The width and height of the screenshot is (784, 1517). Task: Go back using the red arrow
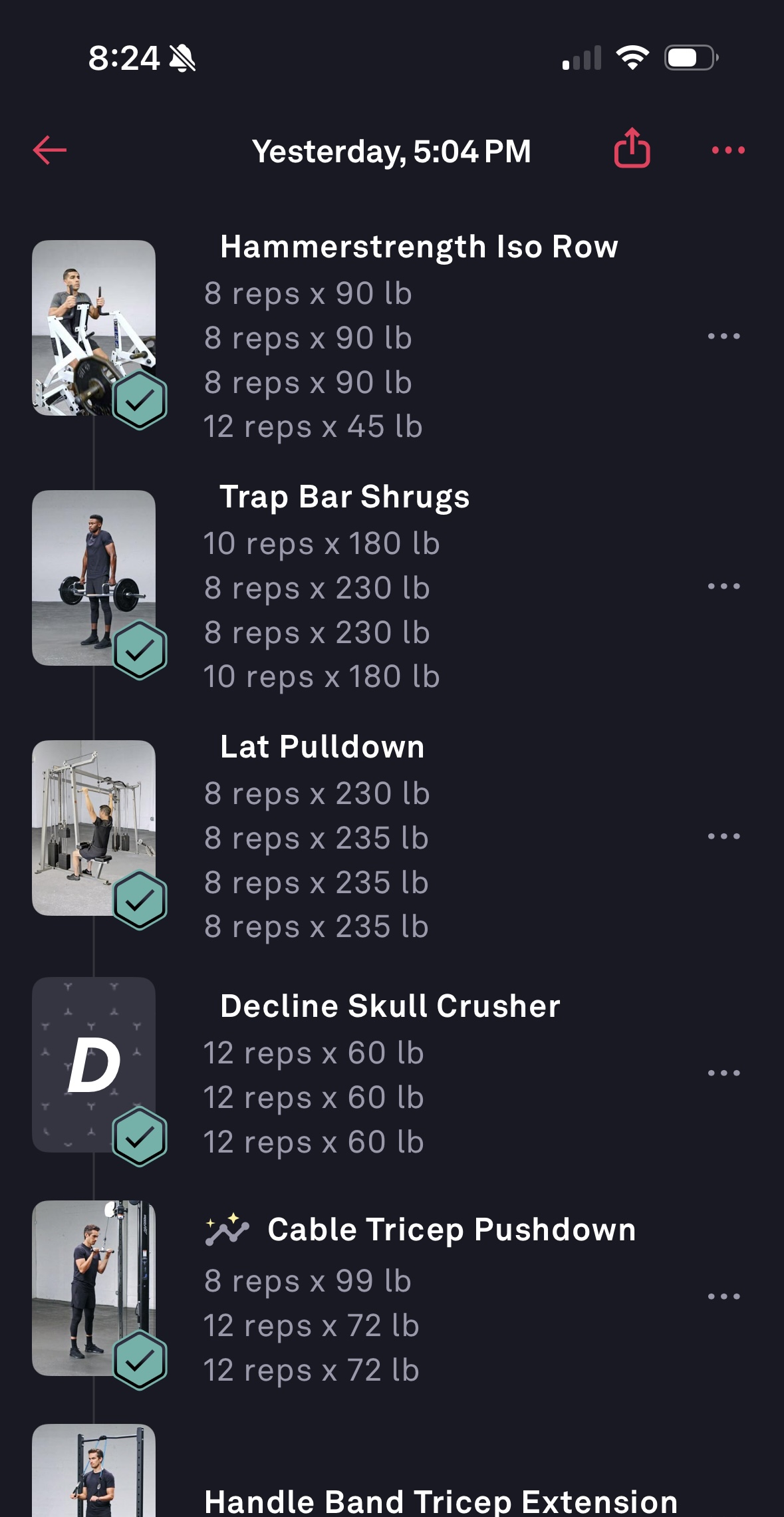point(50,150)
